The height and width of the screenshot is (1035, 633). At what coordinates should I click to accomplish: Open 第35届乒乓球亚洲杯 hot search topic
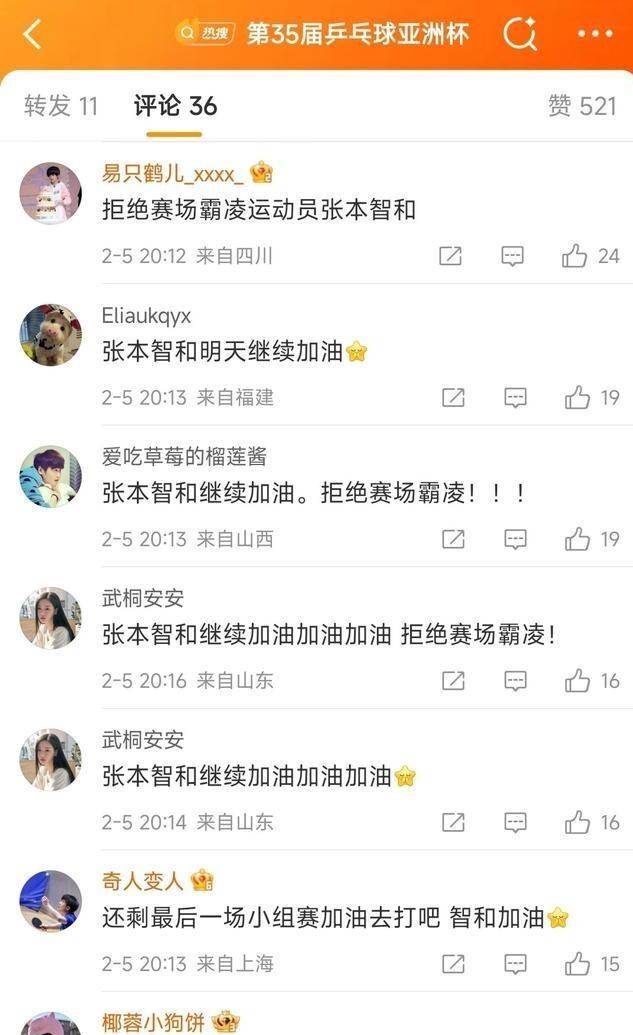coord(357,34)
